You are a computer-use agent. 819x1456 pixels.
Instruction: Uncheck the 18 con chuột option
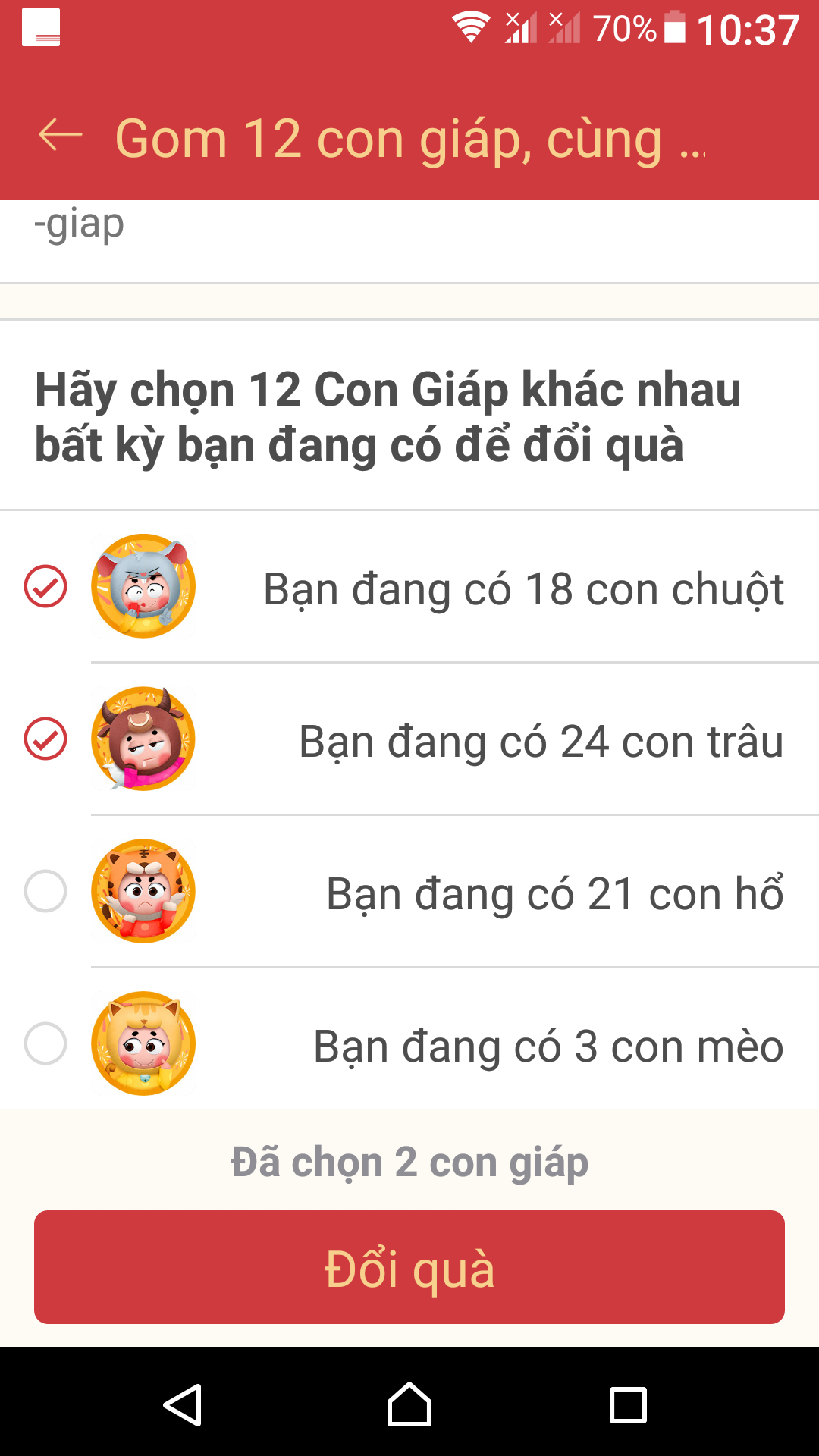point(45,587)
